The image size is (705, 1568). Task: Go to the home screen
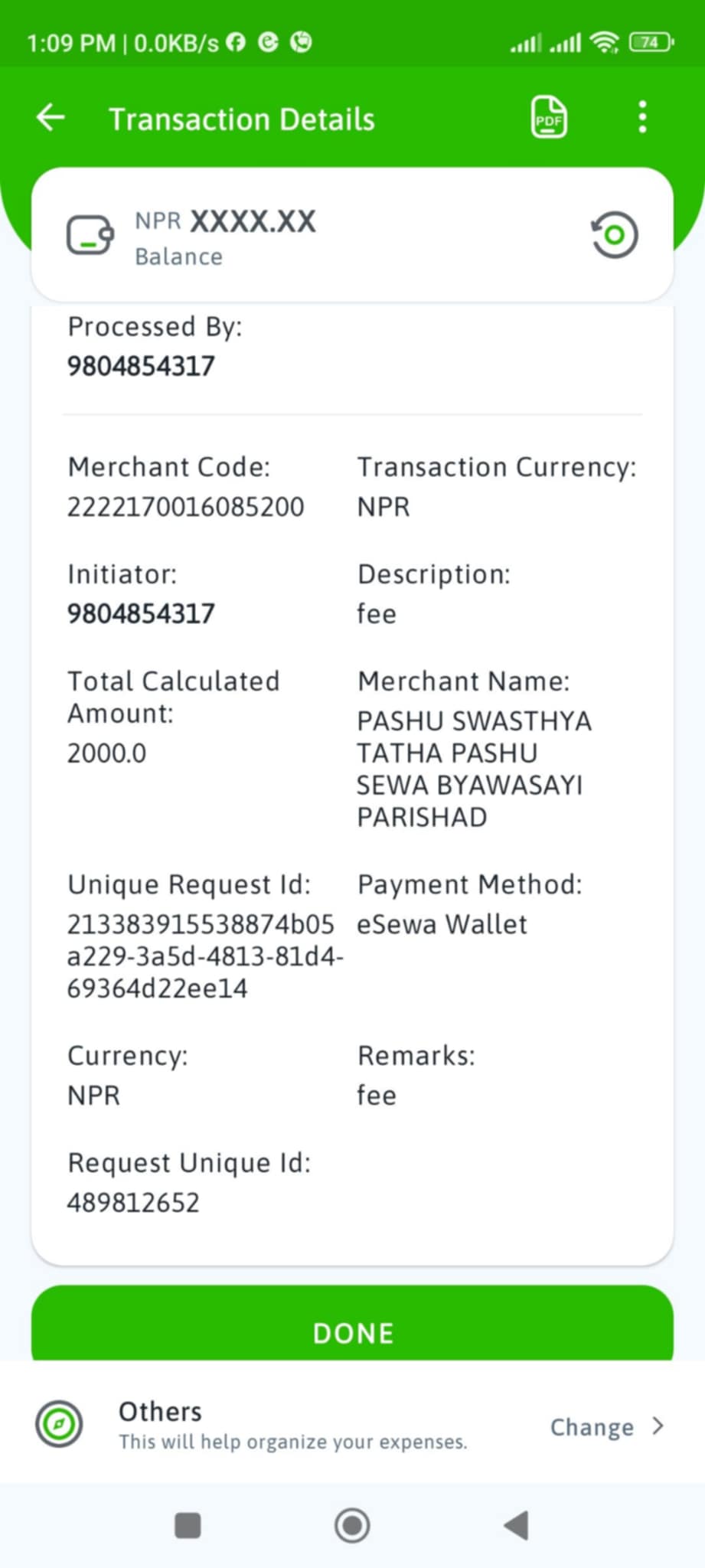point(352,1525)
